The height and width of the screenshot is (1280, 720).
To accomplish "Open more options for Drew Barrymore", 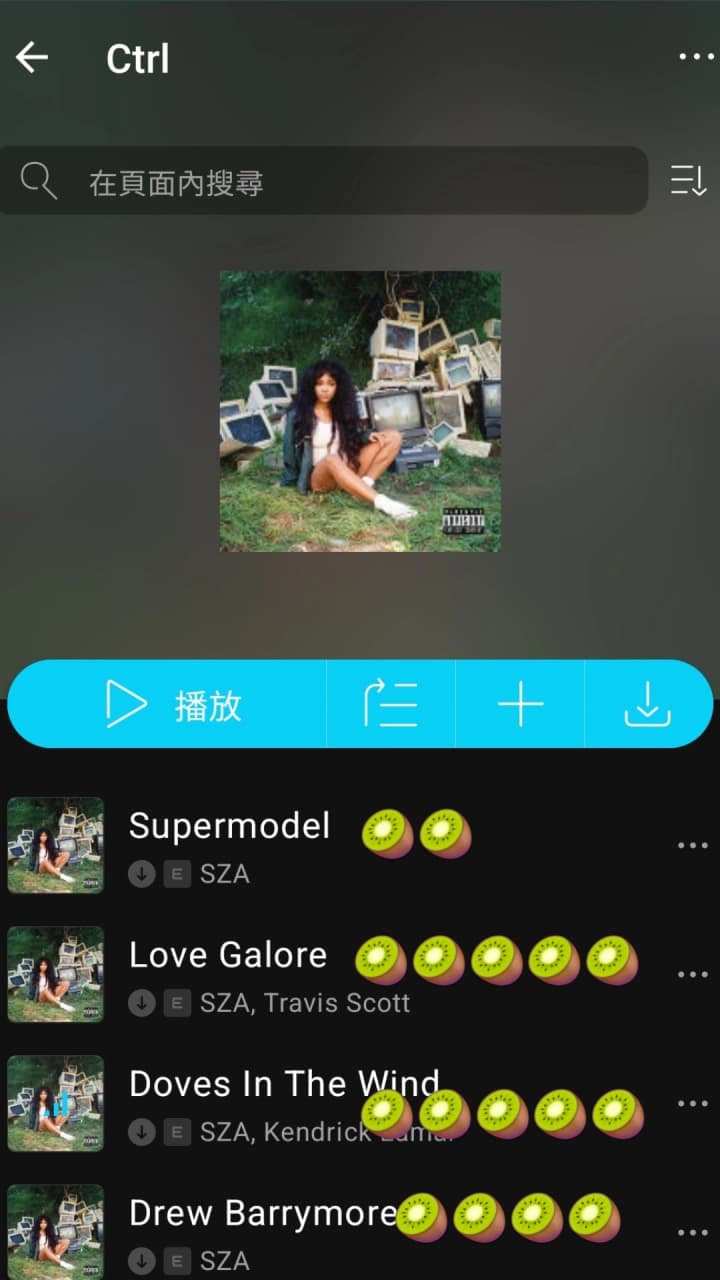I will click(x=691, y=1232).
